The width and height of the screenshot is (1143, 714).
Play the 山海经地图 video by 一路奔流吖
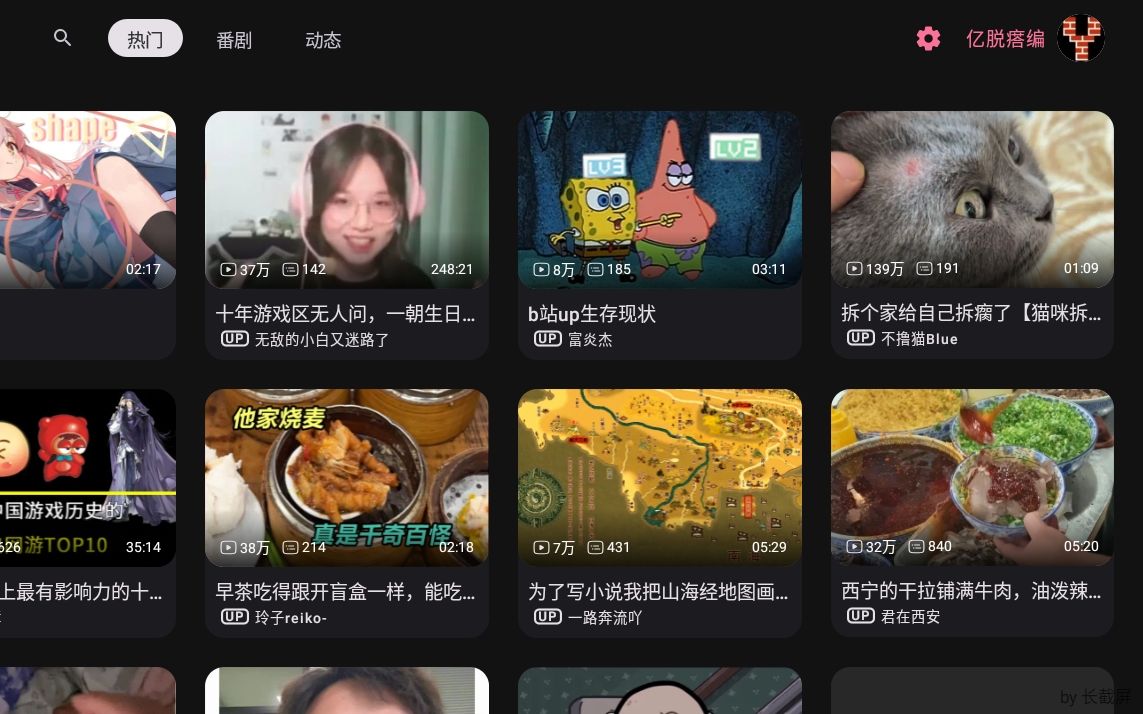(659, 478)
